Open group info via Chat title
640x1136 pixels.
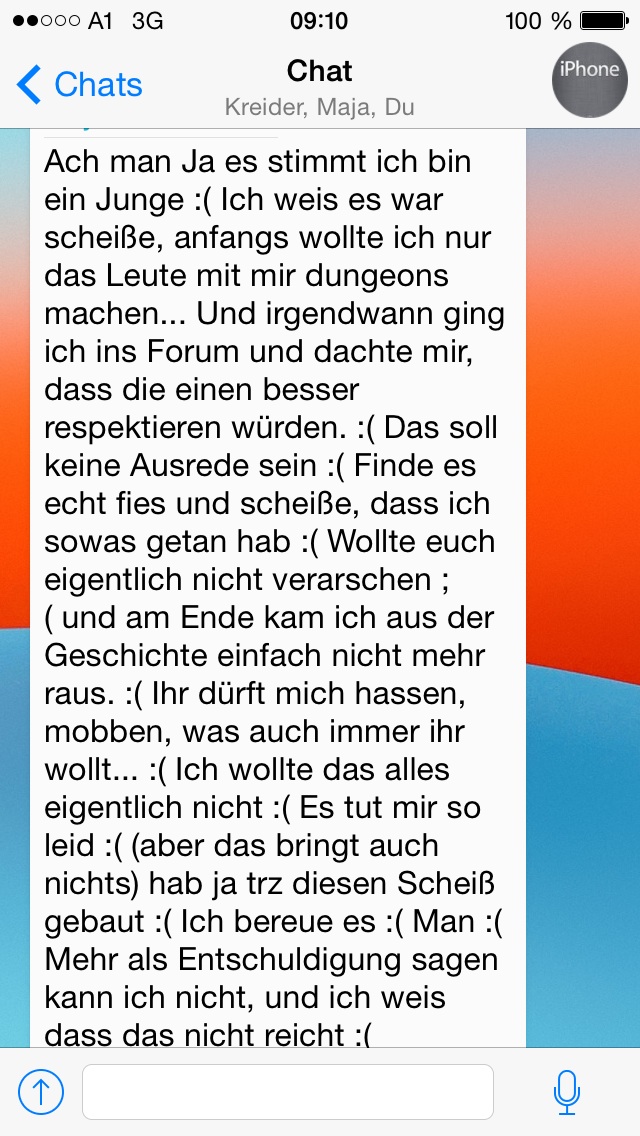point(320,72)
